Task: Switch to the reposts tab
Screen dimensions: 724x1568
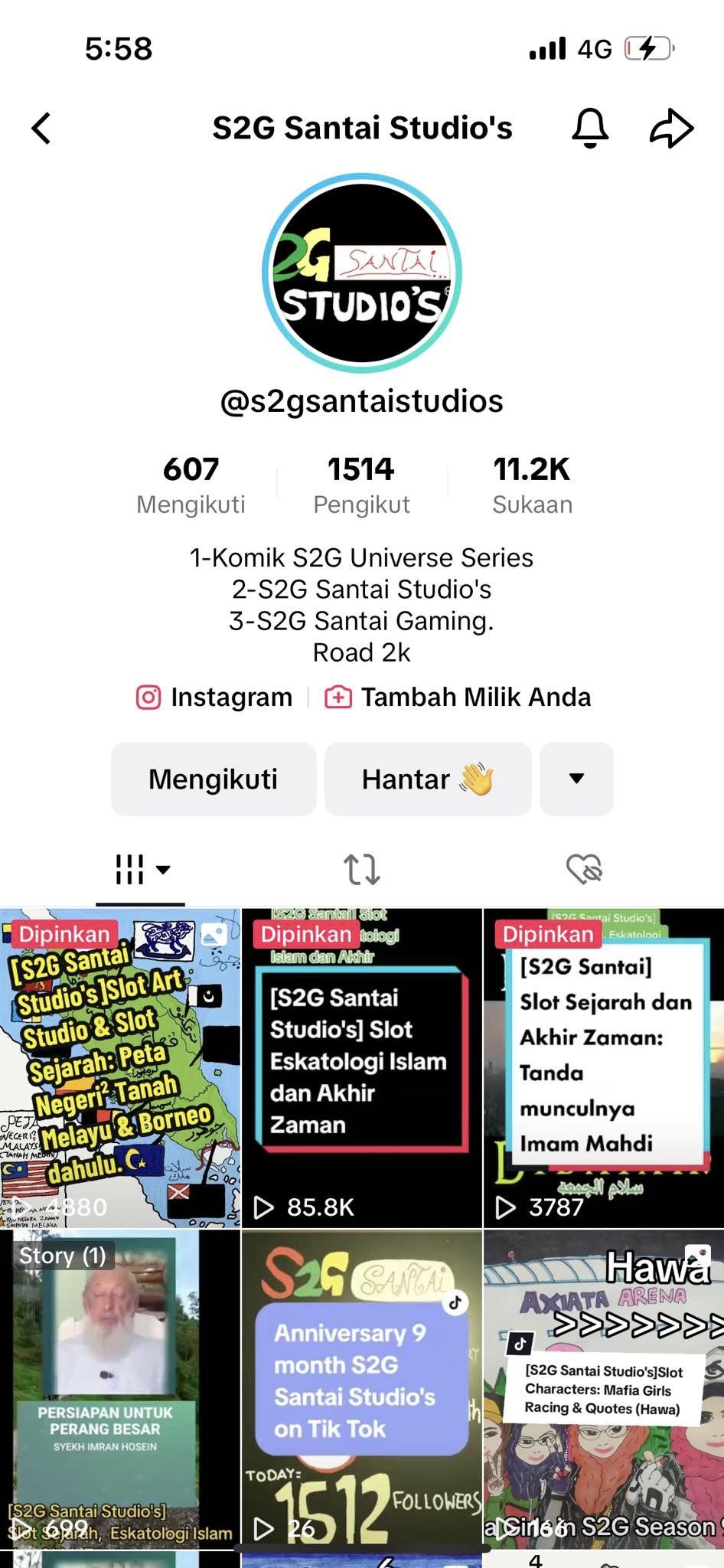Action: click(x=361, y=870)
